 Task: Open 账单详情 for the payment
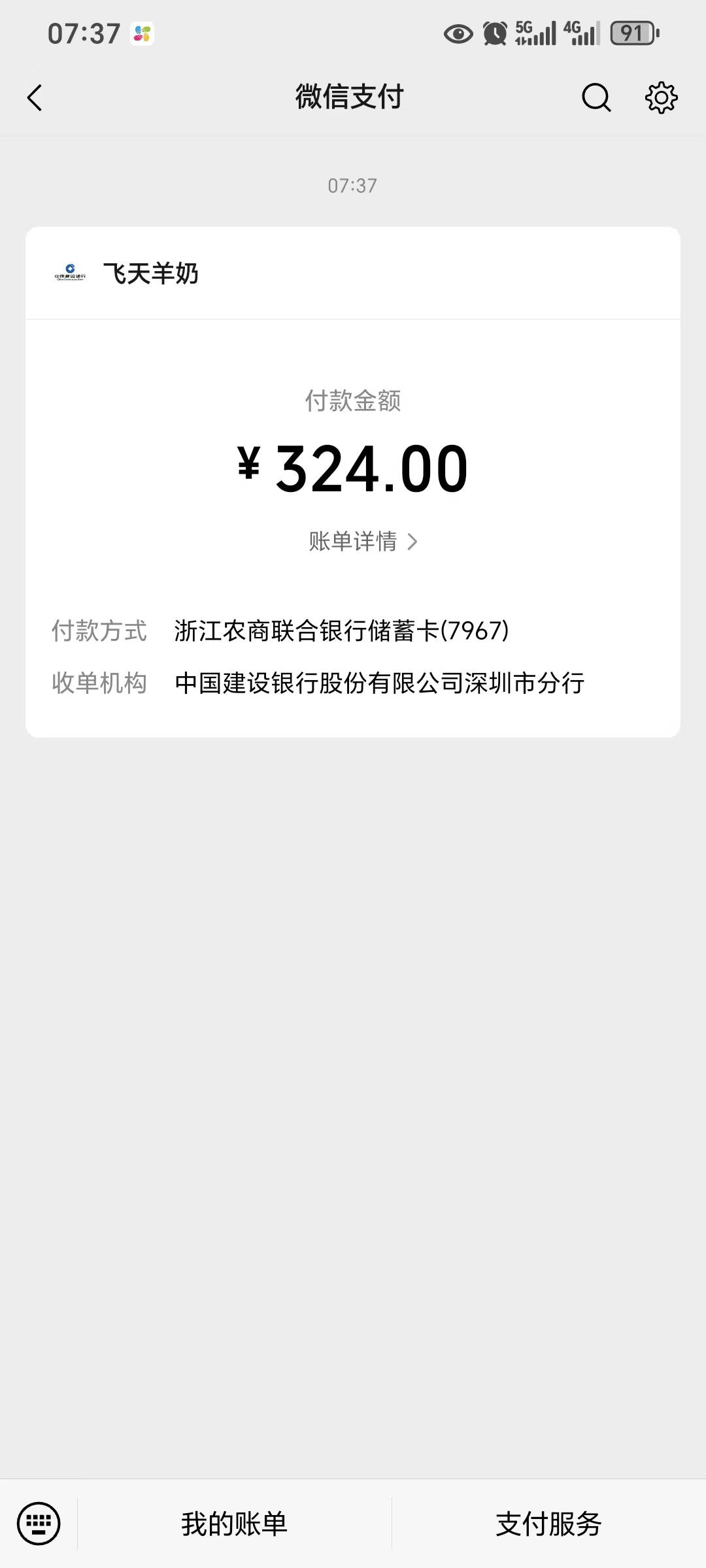click(x=363, y=542)
